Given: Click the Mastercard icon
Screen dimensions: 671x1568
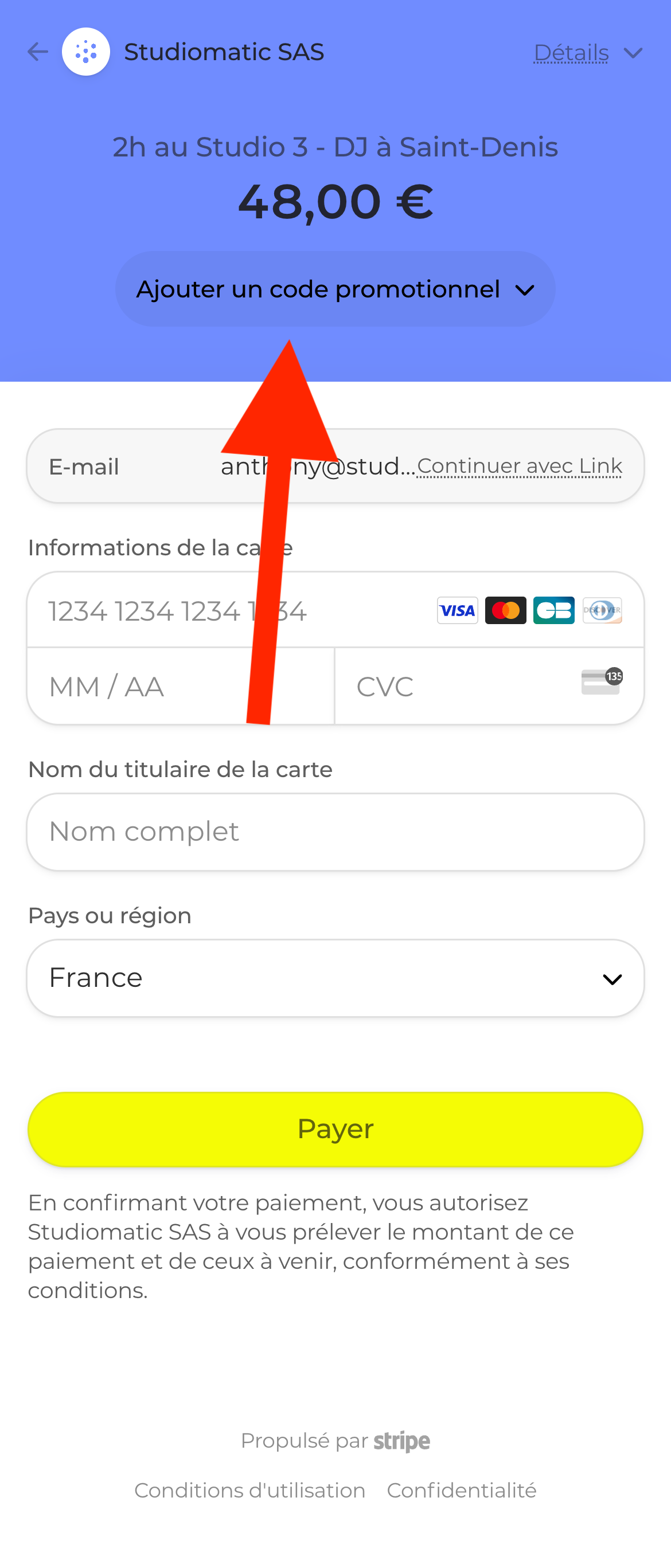Looking at the screenshot, I should click(505, 610).
